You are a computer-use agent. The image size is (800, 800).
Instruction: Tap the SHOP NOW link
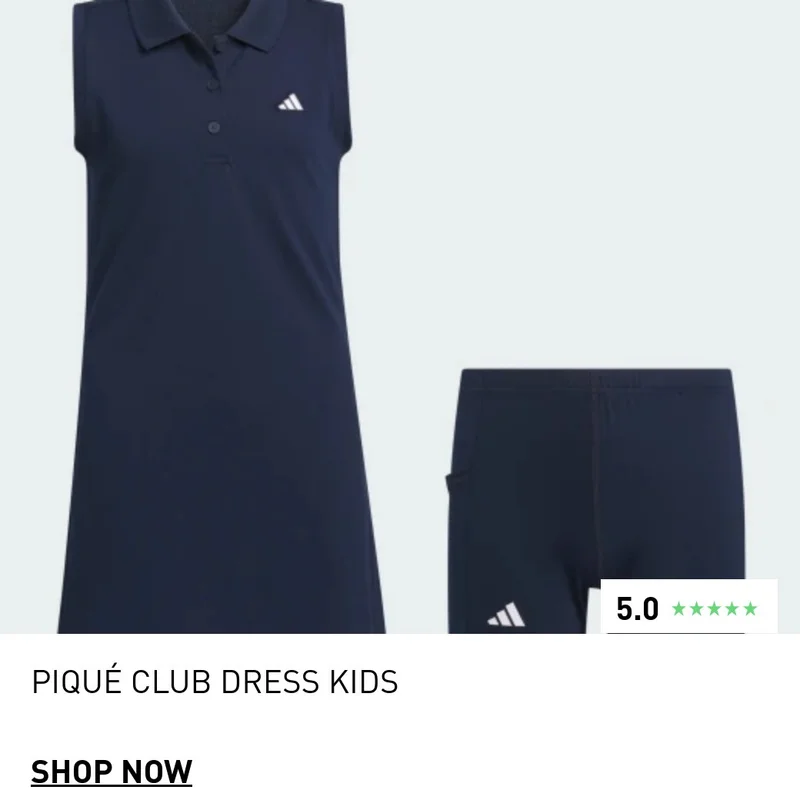[111, 772]
